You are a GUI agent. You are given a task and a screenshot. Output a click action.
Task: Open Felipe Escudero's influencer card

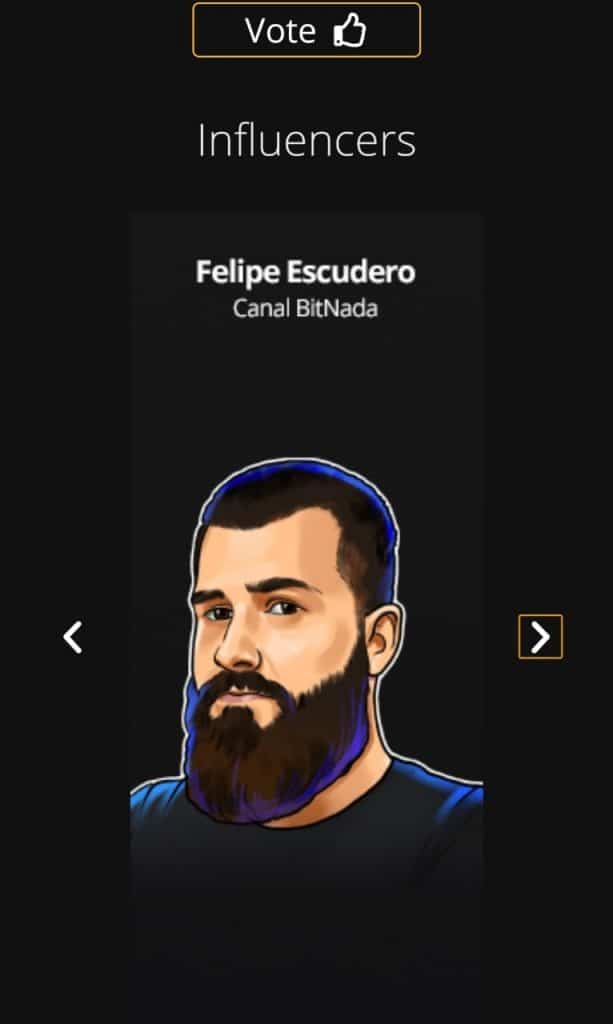(306, 600)
